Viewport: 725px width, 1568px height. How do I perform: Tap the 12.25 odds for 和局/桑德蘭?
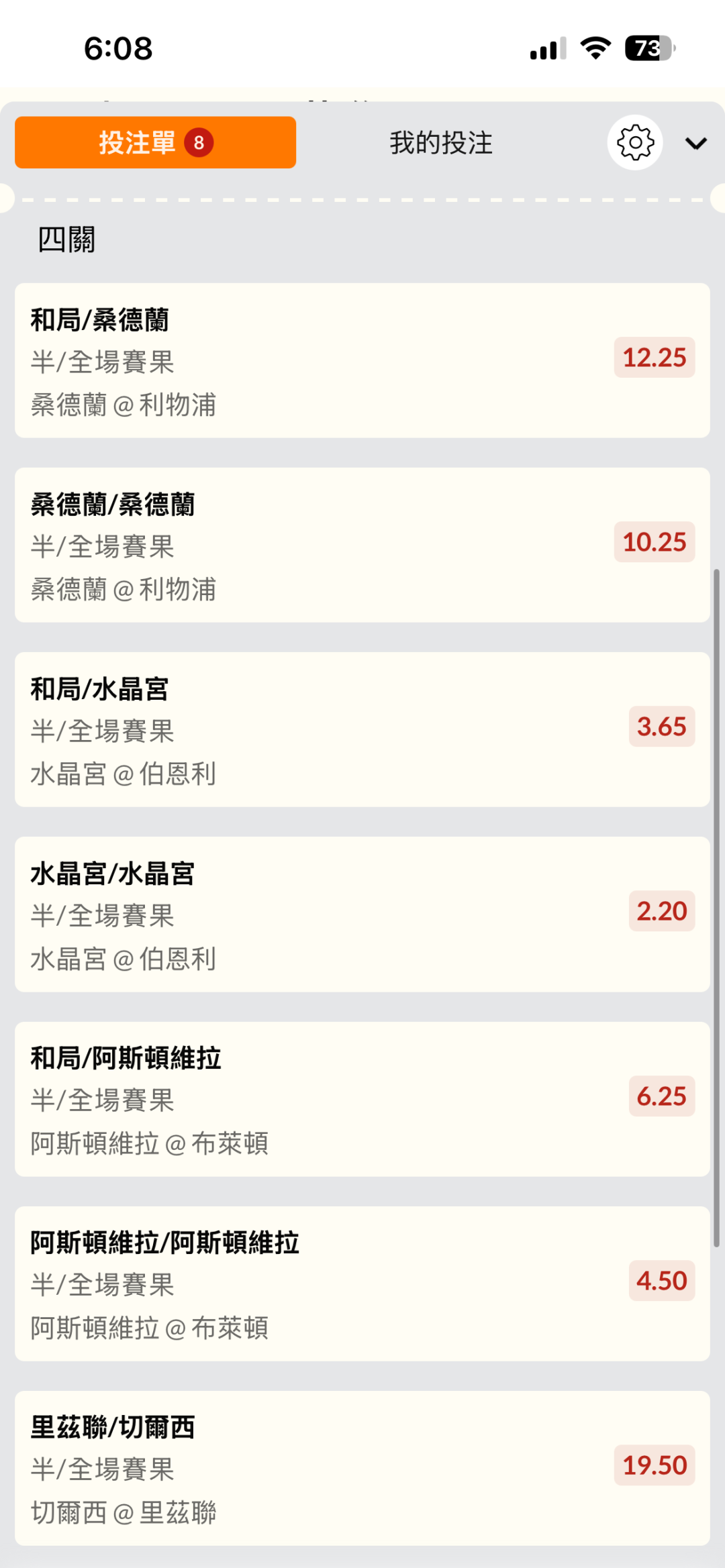(x=654, y=358)
